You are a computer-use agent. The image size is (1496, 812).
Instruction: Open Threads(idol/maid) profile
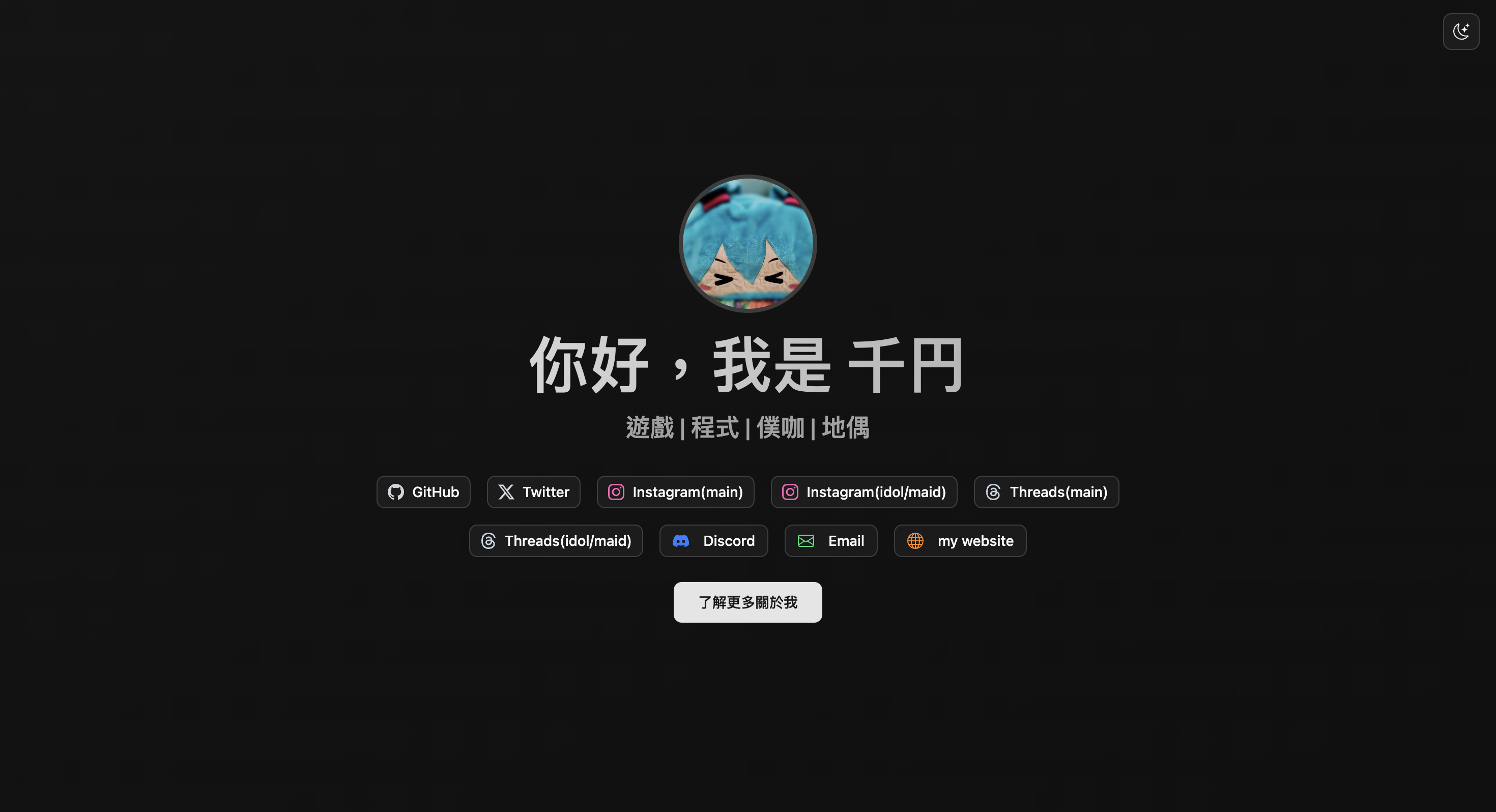556,541
